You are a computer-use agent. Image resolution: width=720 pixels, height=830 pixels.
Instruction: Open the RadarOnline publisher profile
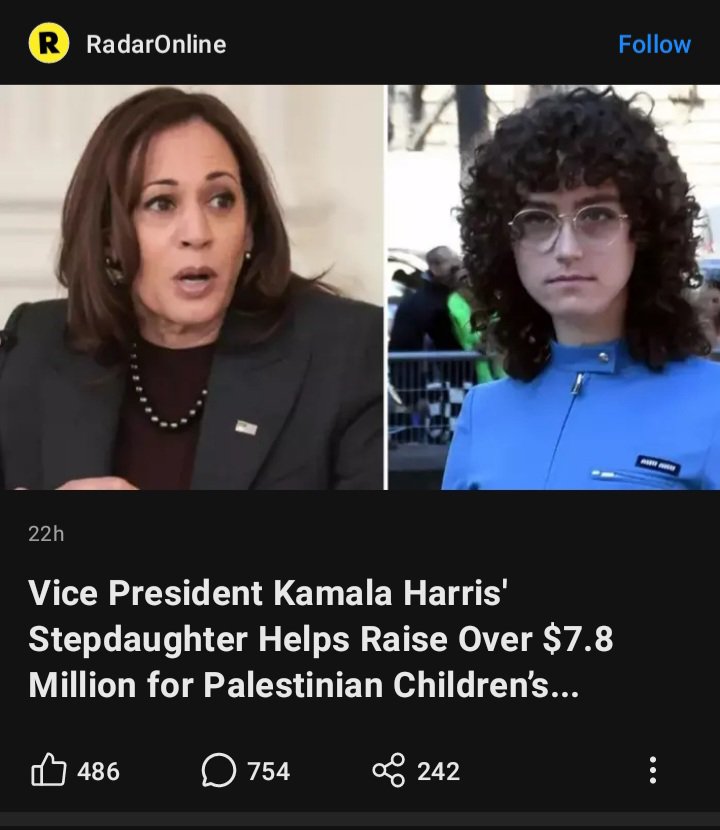click(x=156, y=44)
